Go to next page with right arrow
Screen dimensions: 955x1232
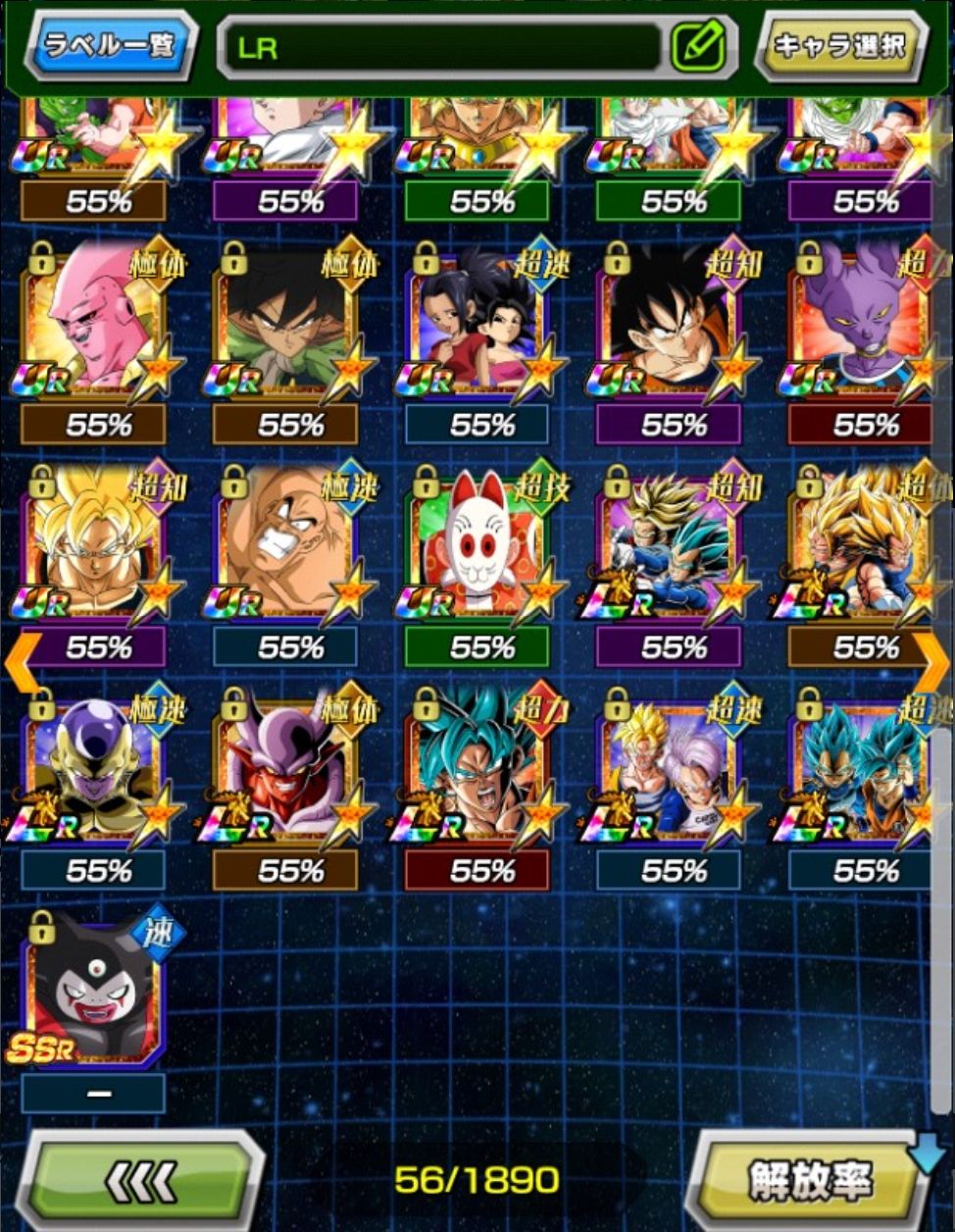coord(933,662)
